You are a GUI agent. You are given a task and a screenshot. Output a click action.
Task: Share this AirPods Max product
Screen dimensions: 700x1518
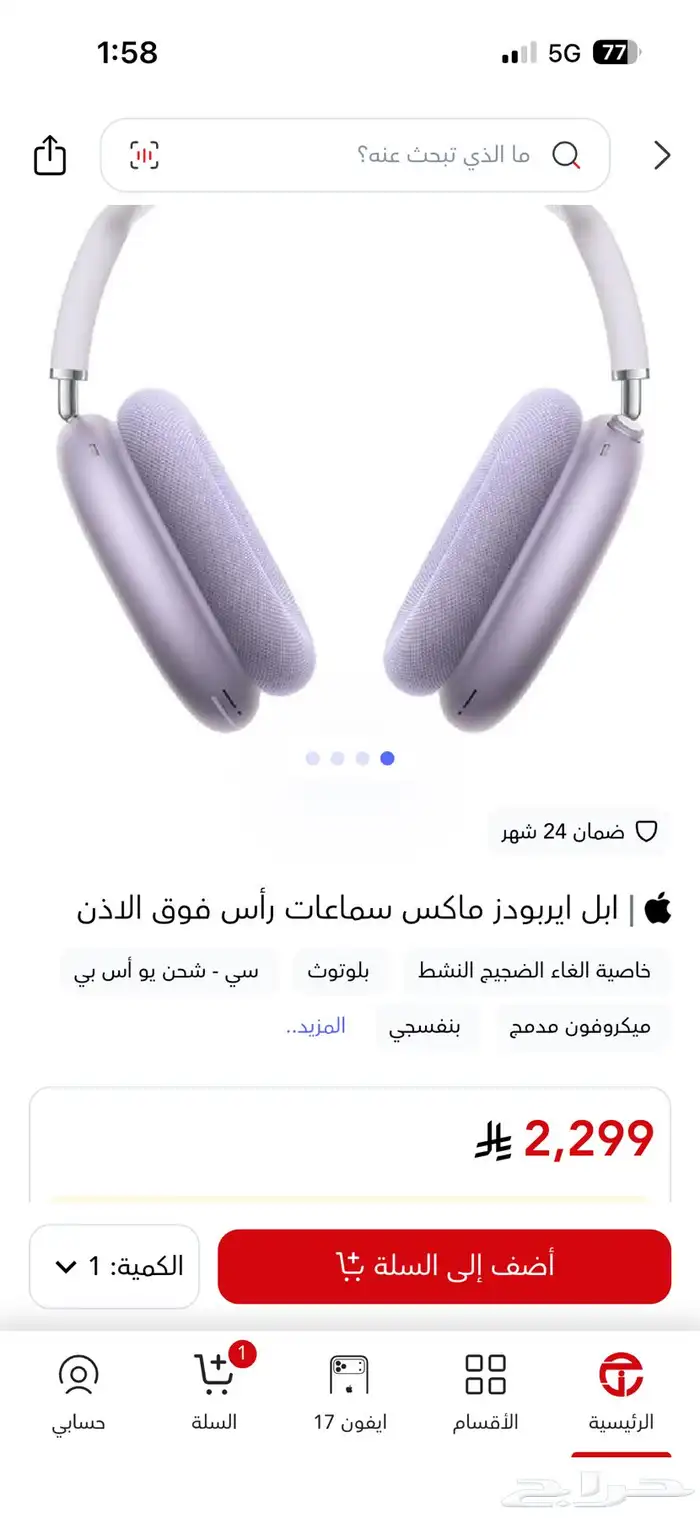click(x=50, y=155)
